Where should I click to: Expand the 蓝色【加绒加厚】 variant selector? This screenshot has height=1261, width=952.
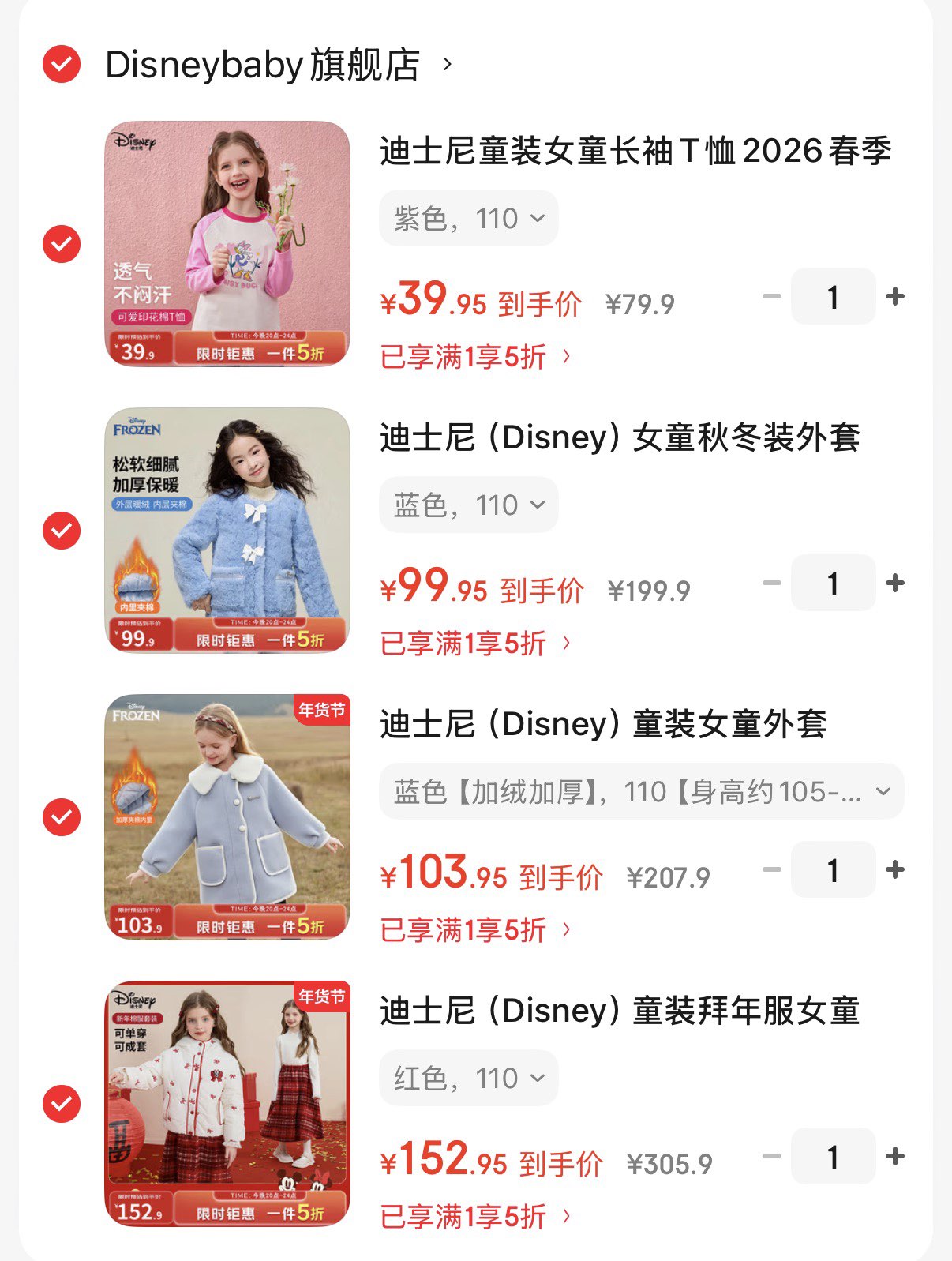point(641,791)
